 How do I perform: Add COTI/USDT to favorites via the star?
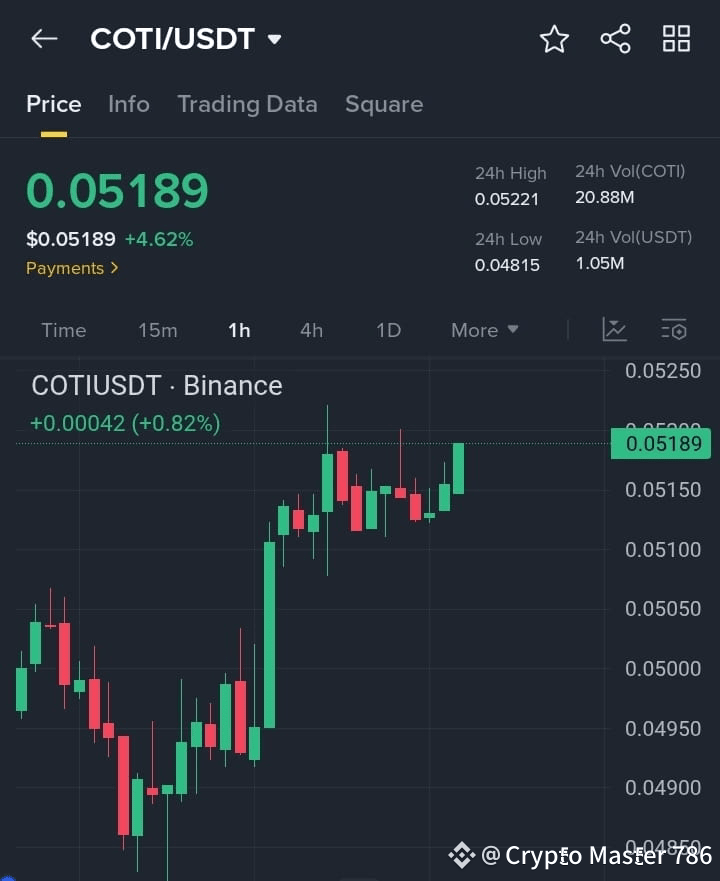click(x=554, y=38)
